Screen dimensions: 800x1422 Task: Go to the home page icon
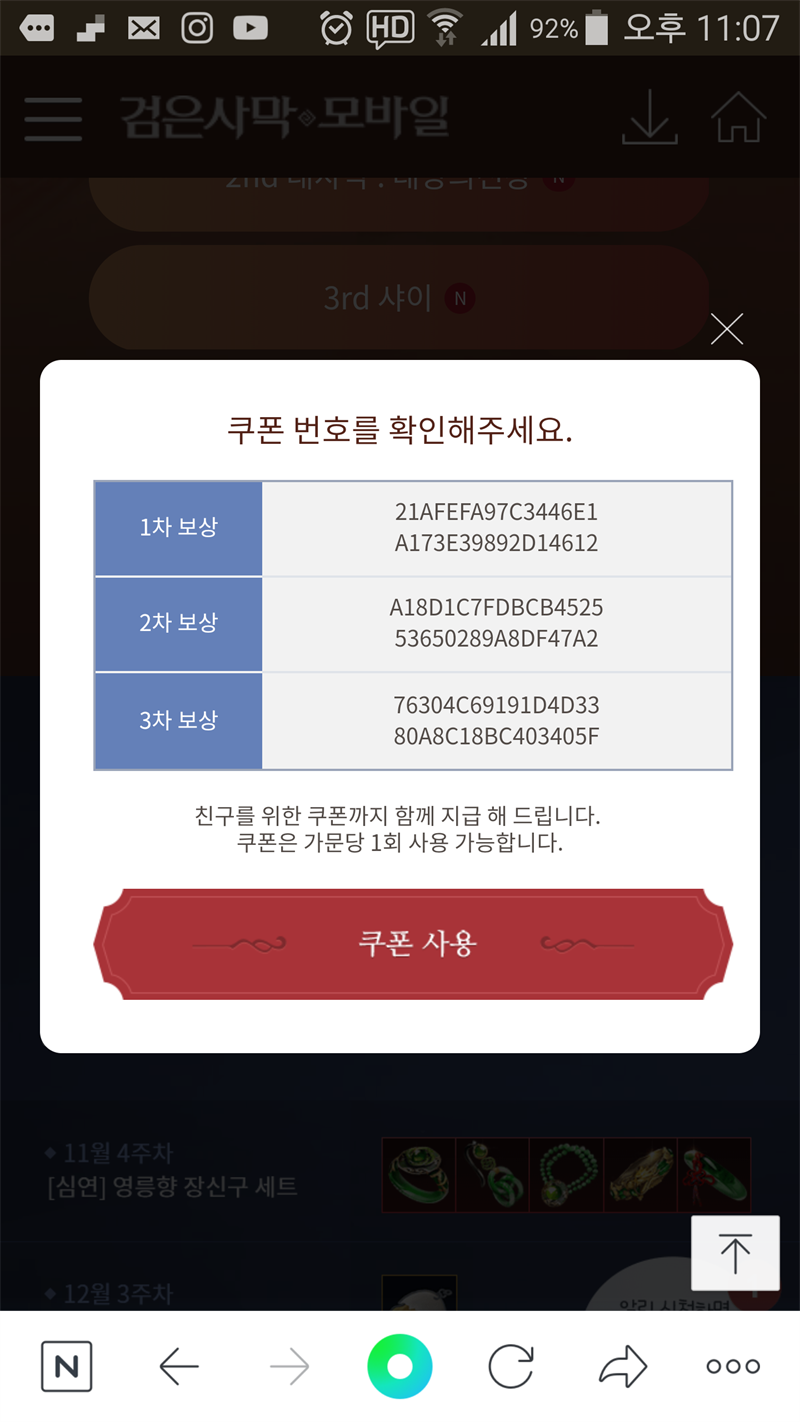[738, 119]
